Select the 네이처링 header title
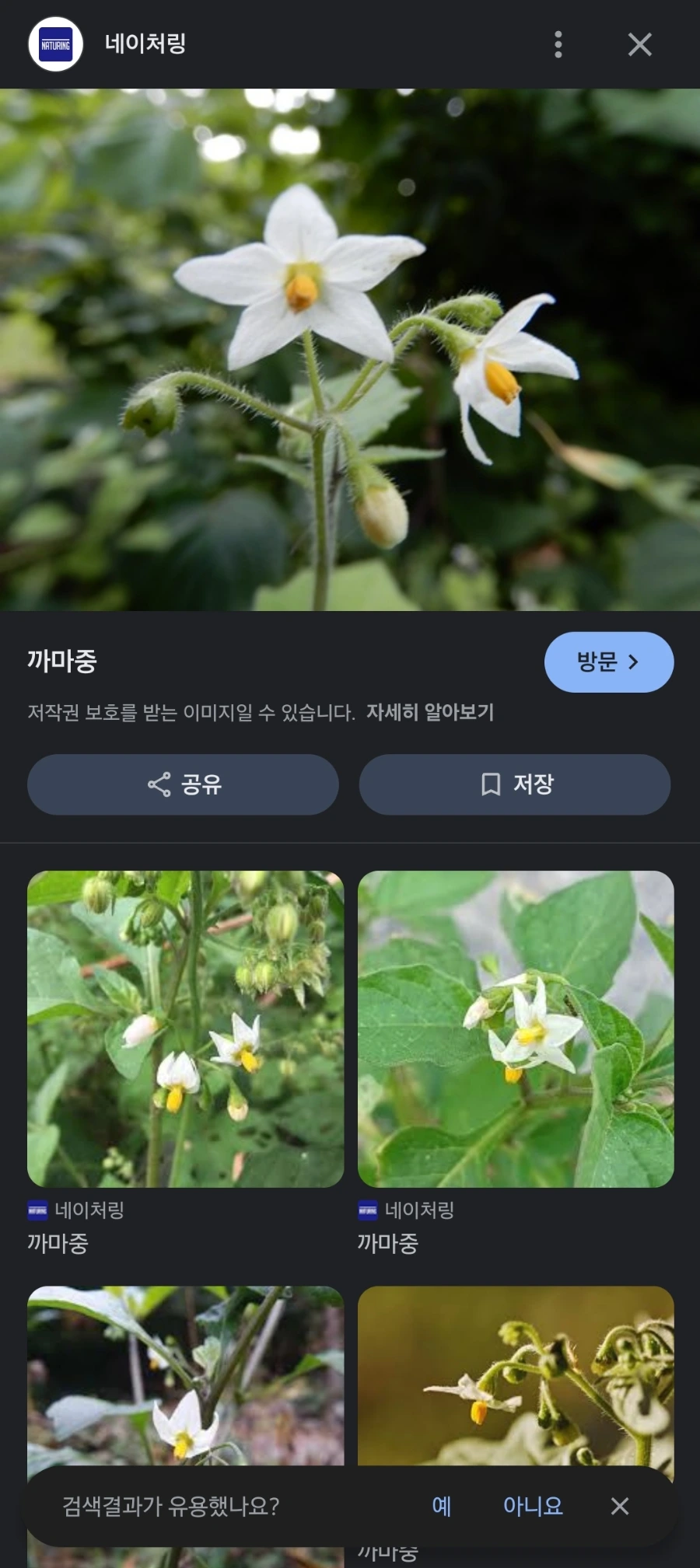Screen dimensions: 700x1568 coord(144,44)
